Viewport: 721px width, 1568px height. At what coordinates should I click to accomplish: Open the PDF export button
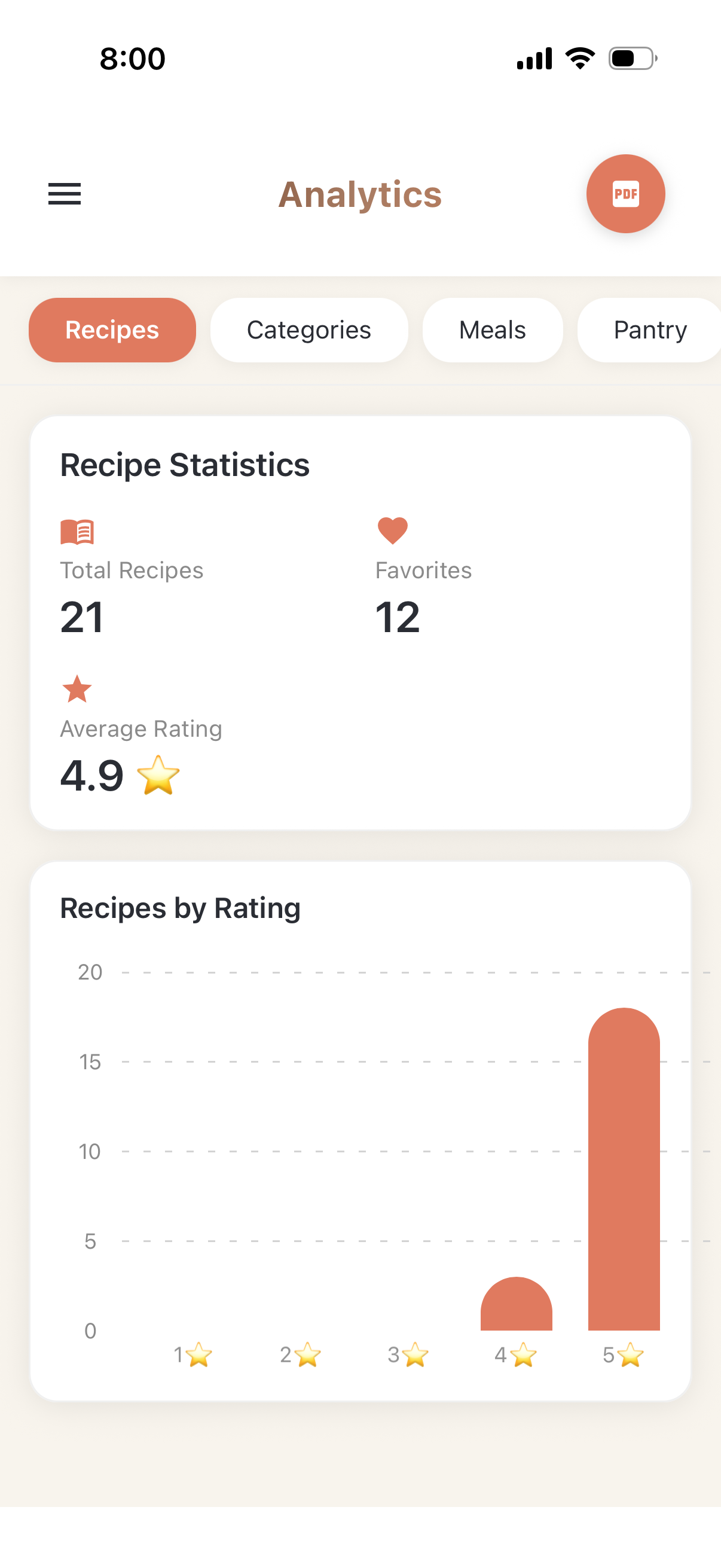coord(625,194)
